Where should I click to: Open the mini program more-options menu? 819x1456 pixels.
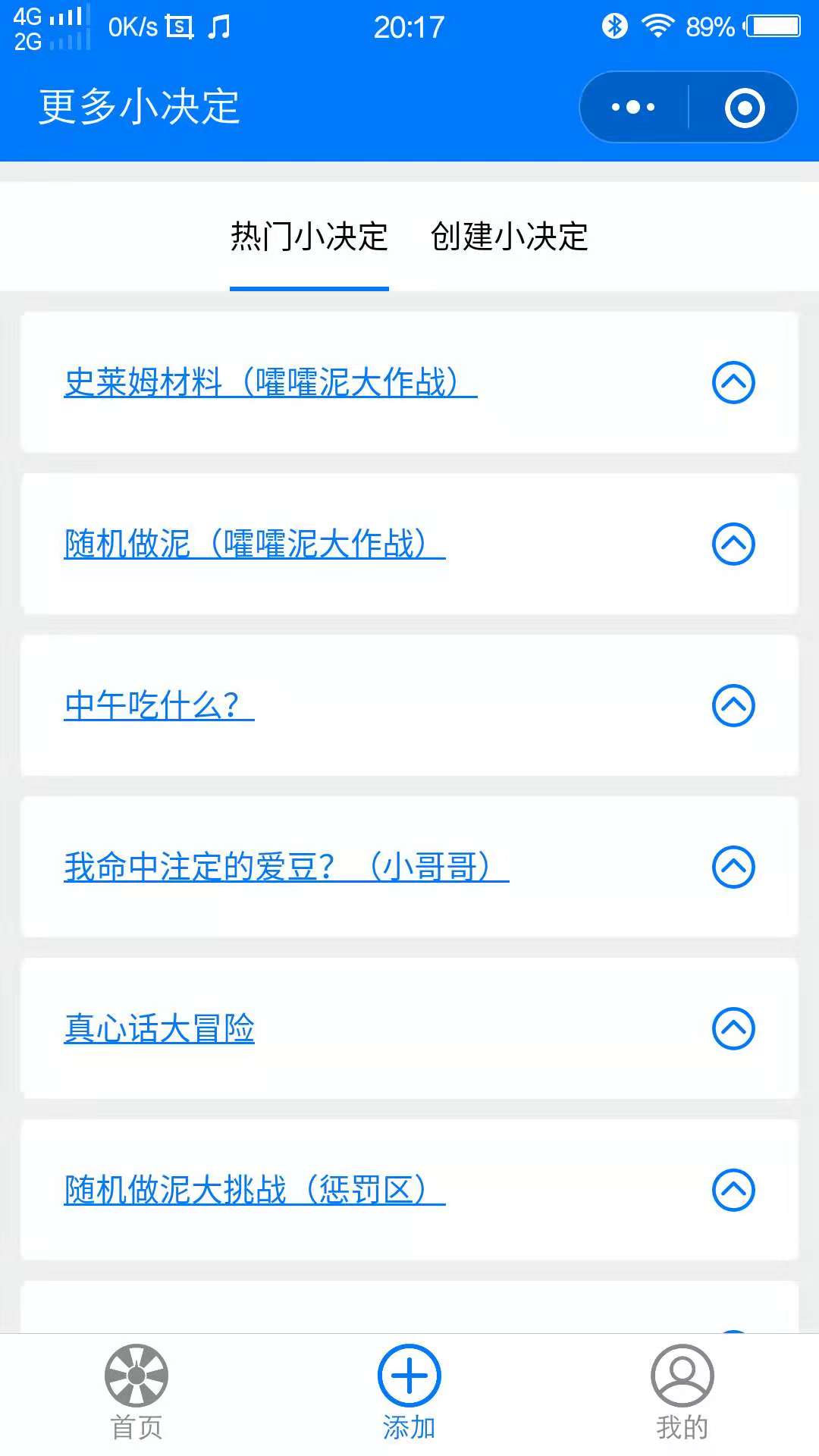pos(633,107)
